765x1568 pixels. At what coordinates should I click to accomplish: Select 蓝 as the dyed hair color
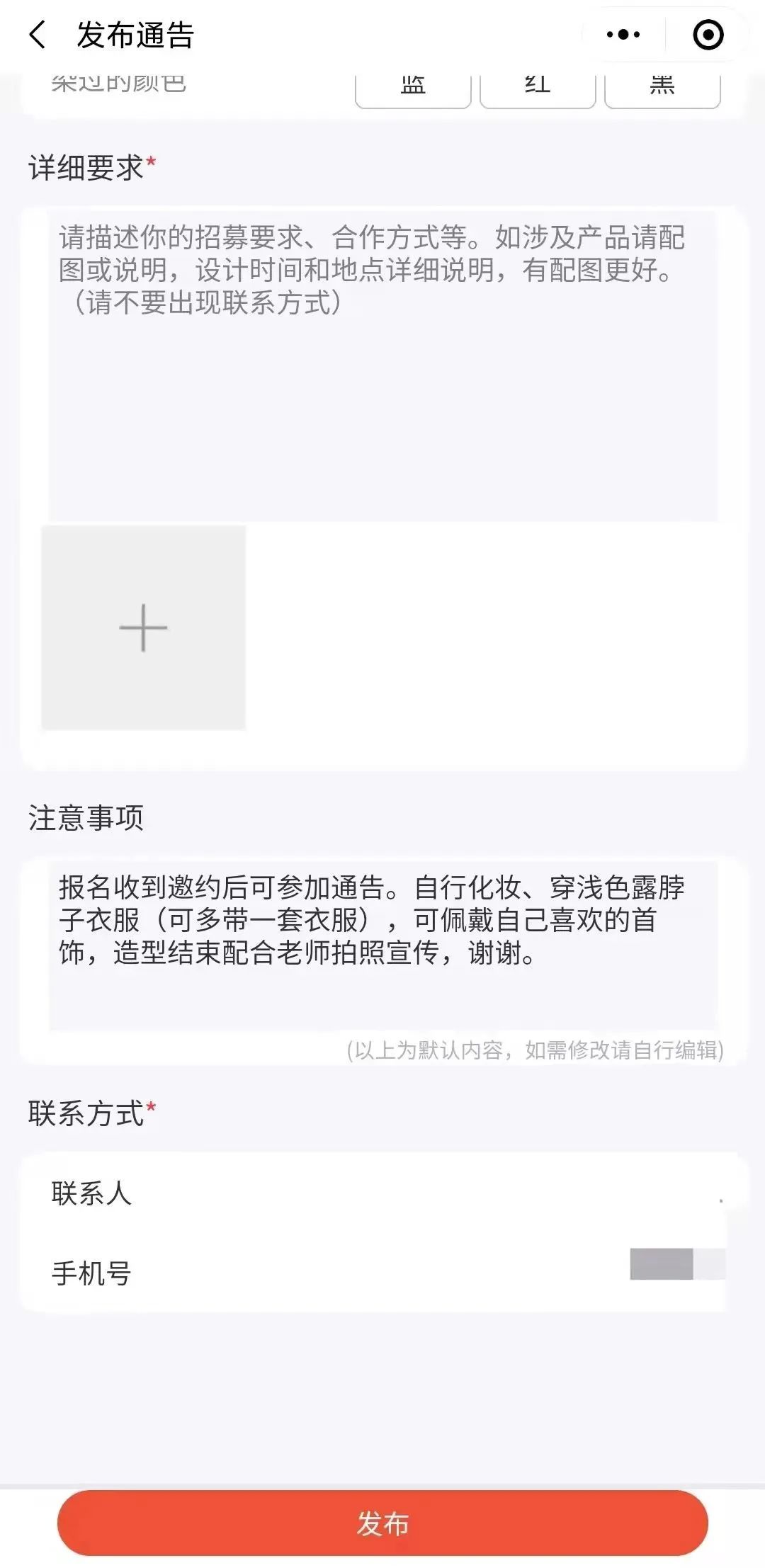[x=413, y=85]
